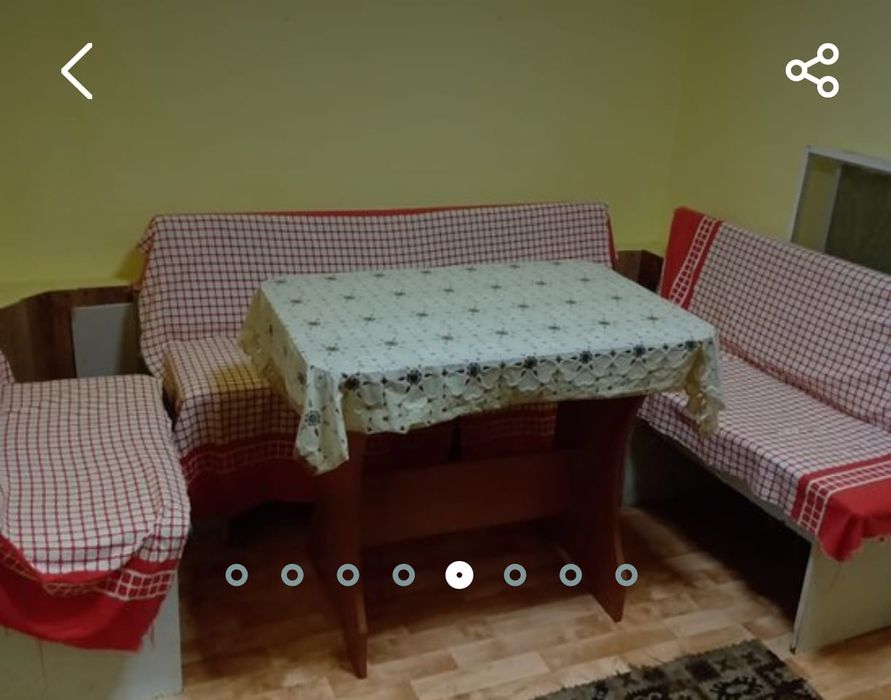Share this listing photo

(812, 70)
